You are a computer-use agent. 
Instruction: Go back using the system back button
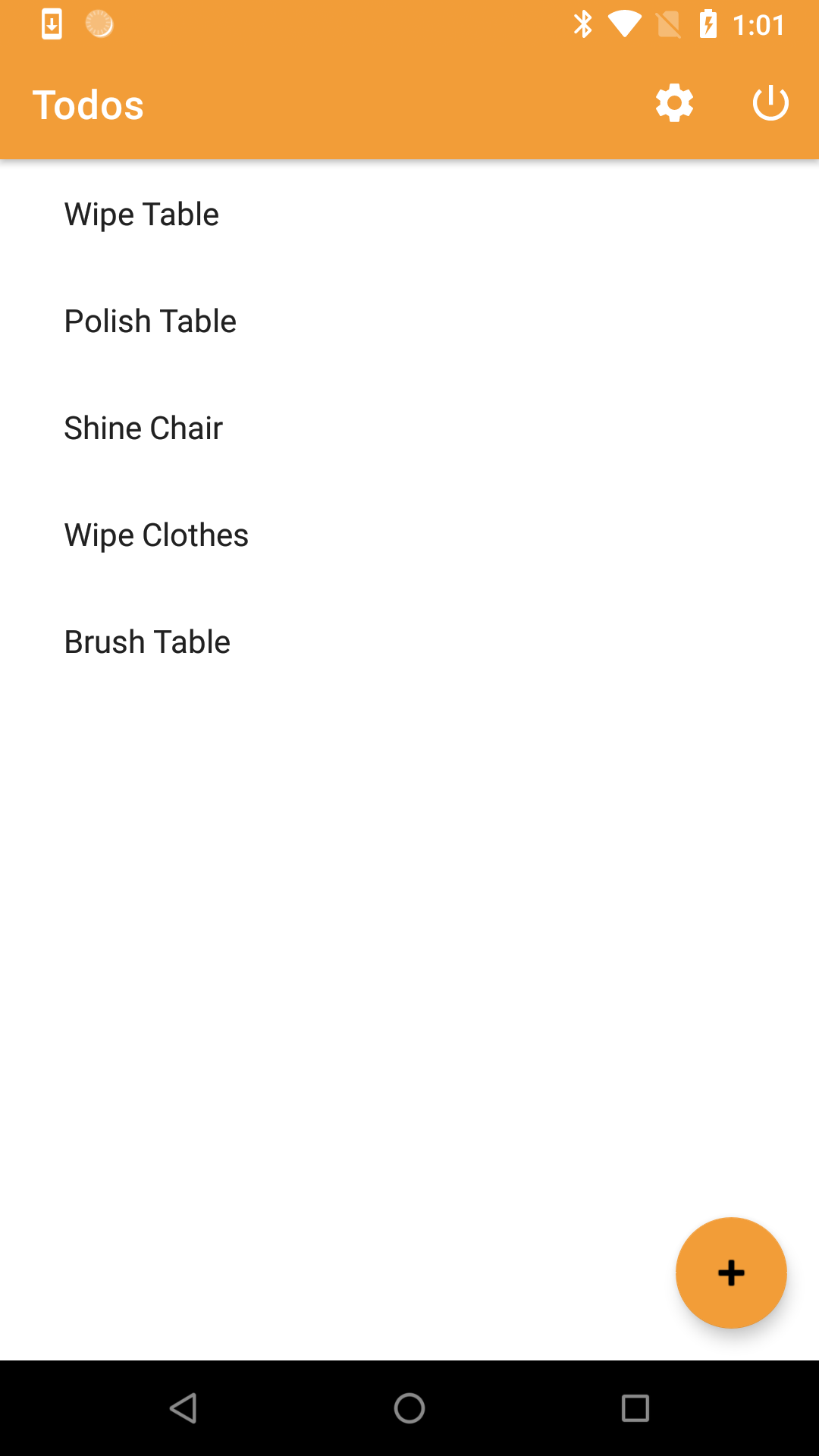point(184,1408)
